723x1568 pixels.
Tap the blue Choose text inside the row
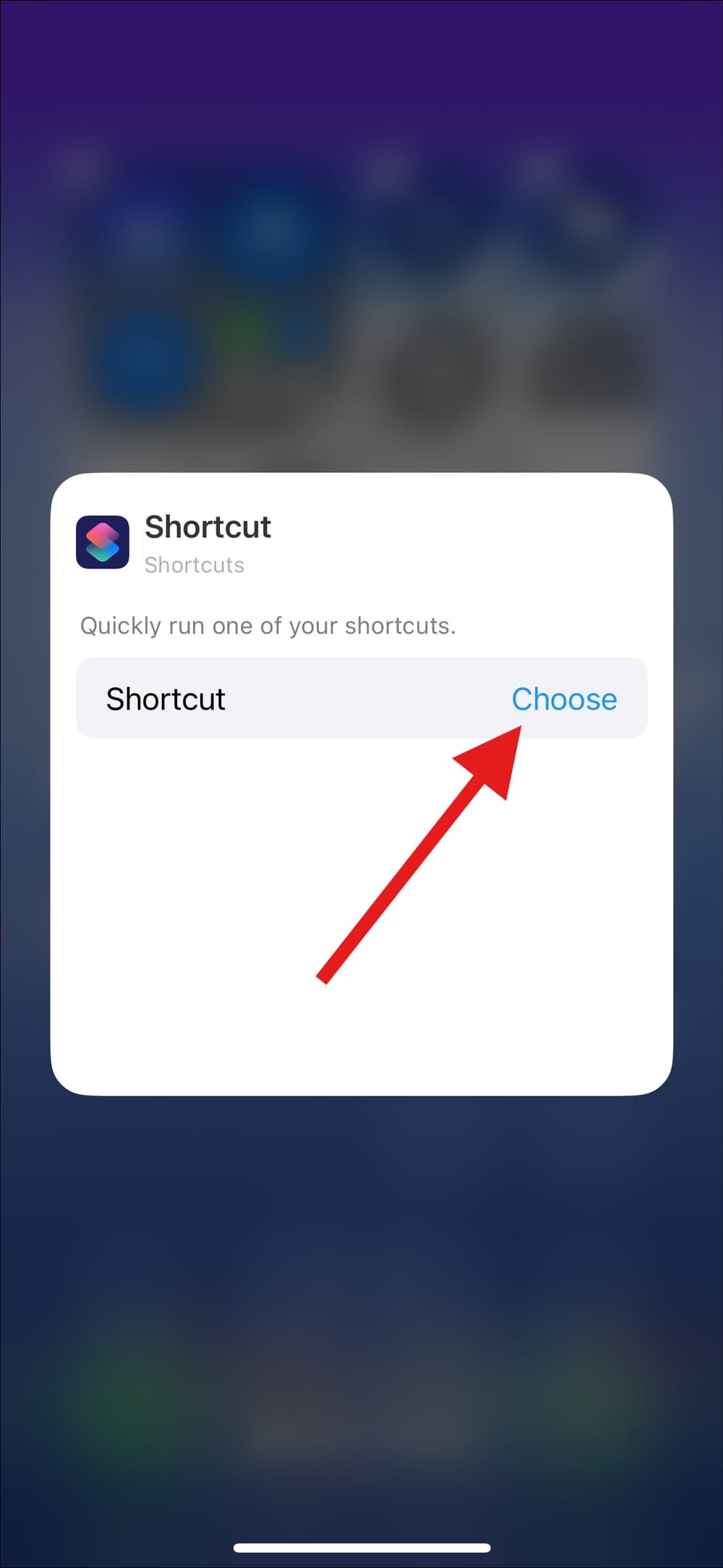(x=565, y=699)
